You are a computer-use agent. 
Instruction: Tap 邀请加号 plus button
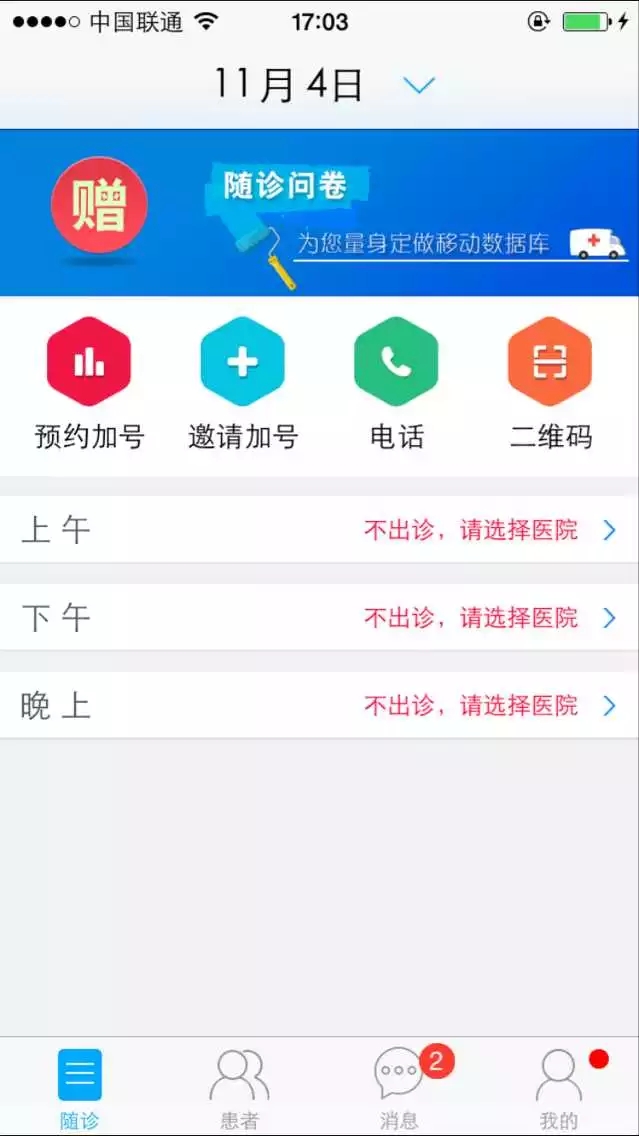coord(243,362)
